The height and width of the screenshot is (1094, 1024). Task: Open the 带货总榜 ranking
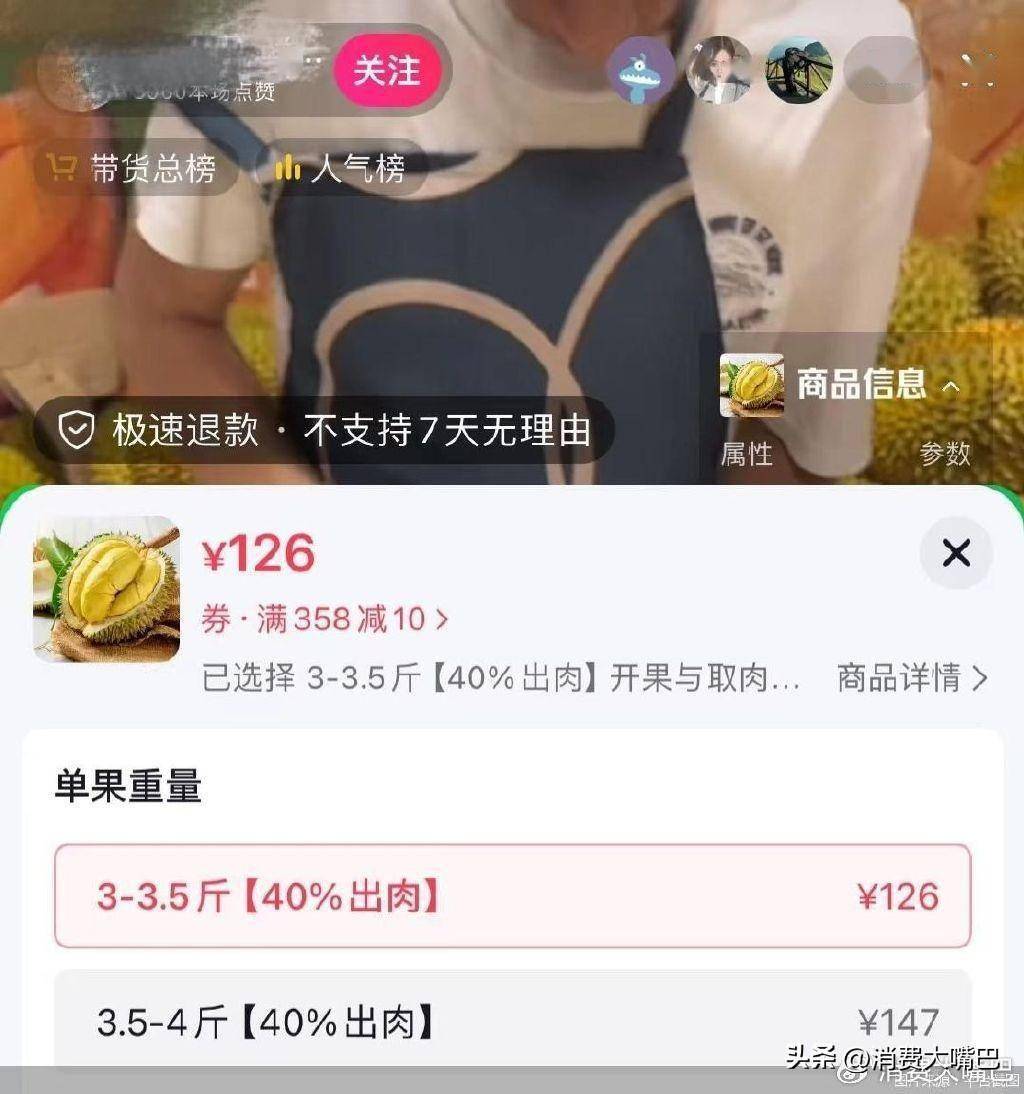click(135, 170)
